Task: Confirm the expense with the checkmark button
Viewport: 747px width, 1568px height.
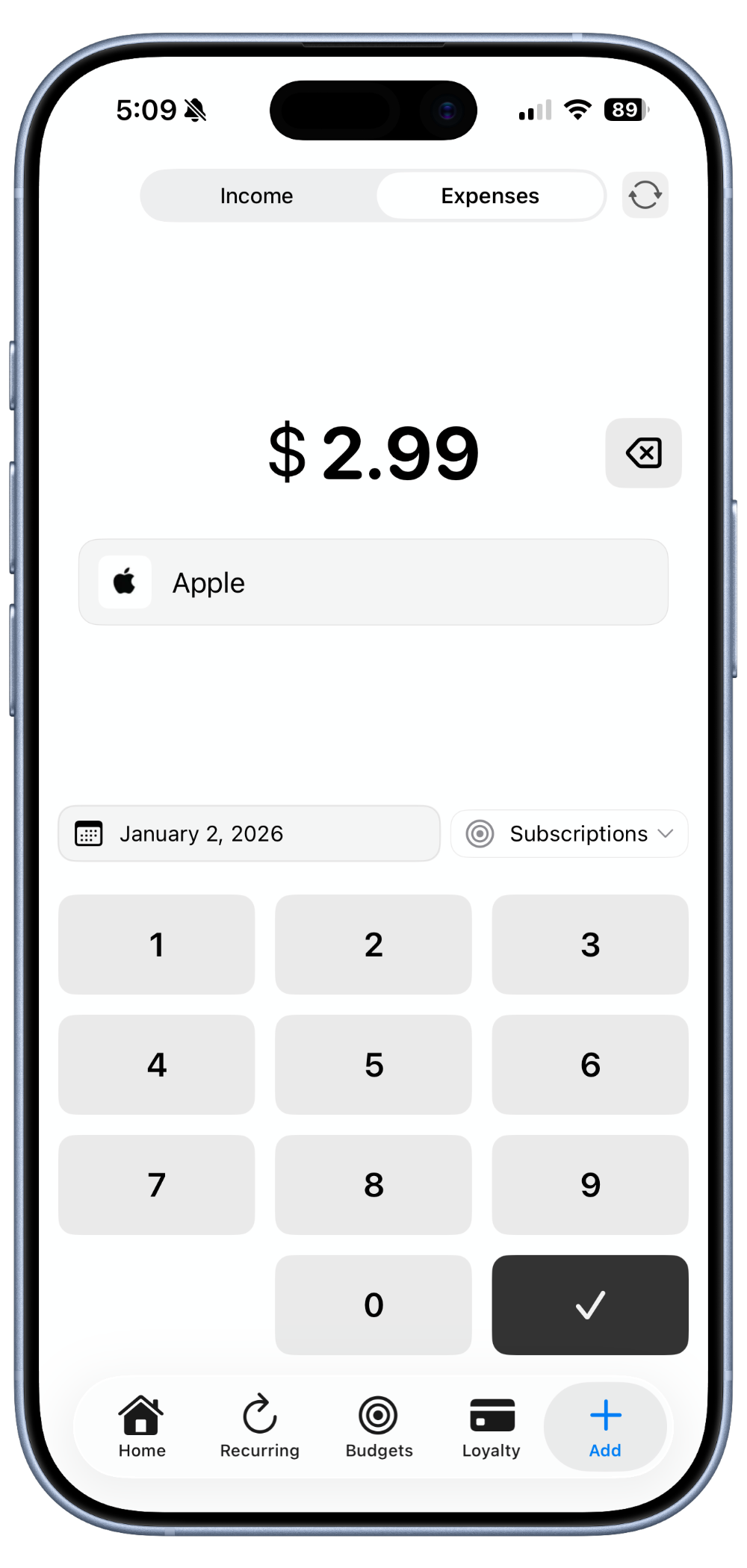Action: [589, 1304]
